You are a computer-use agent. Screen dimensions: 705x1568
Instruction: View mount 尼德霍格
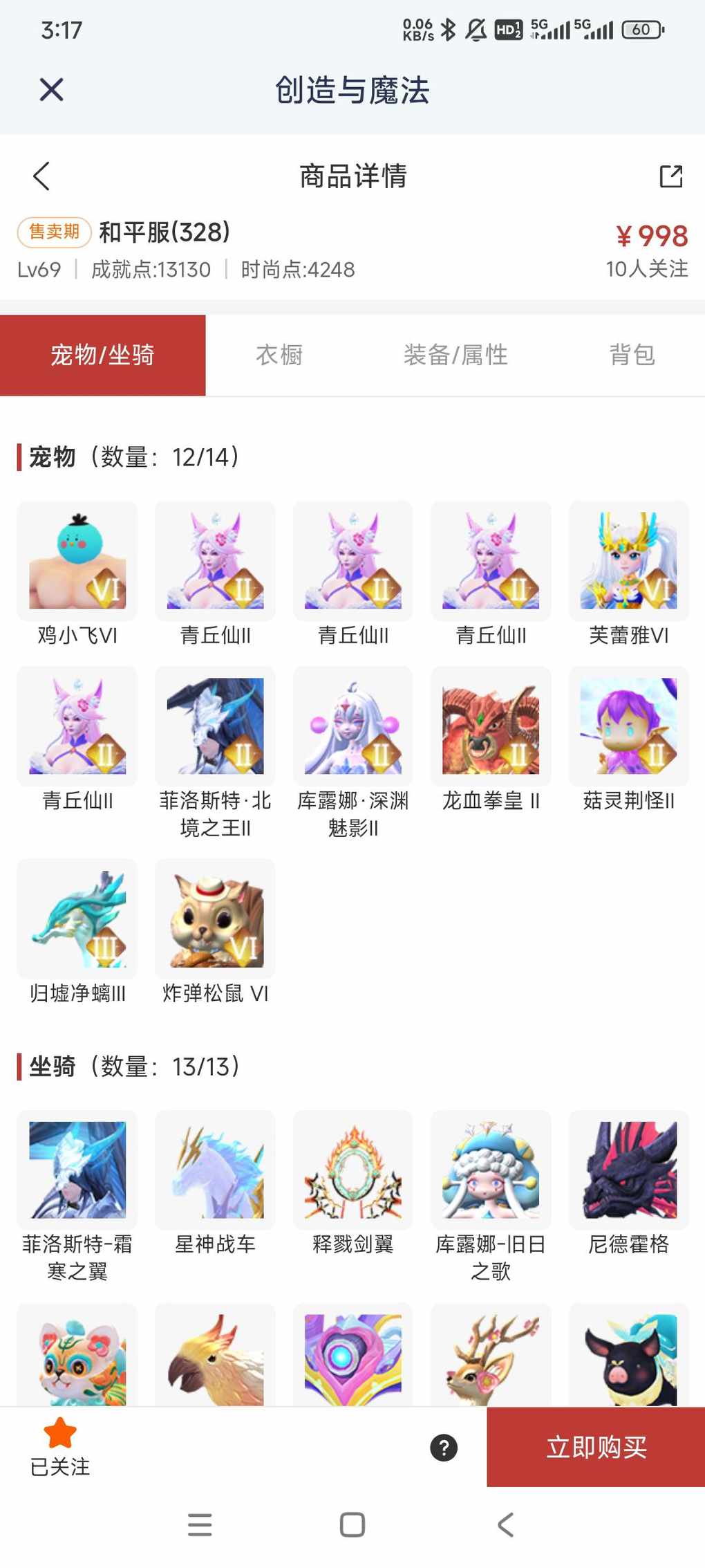coord(628,1170)
